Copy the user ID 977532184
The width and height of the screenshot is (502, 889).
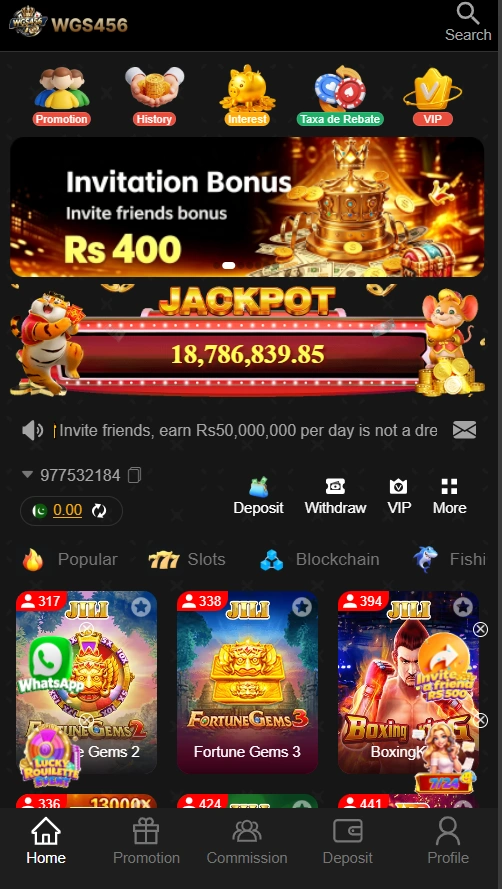[134, 475]
